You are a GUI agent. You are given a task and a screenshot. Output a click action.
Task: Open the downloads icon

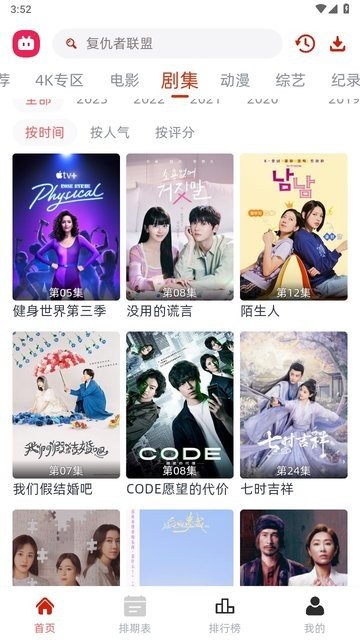pyautogui.click(x=338, y=44)
